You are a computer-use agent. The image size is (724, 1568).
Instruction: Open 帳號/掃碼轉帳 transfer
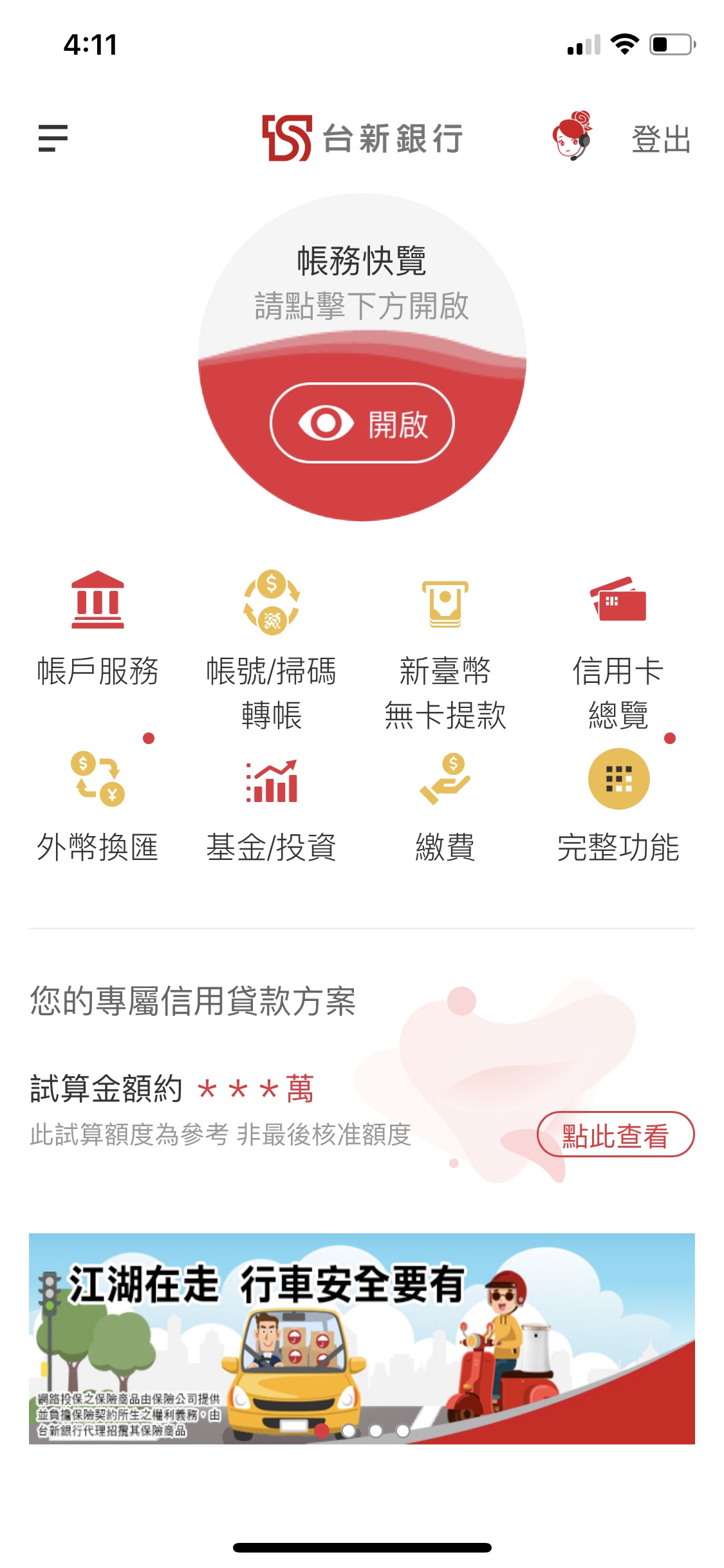pyautogui.click(x=271, y=650)
